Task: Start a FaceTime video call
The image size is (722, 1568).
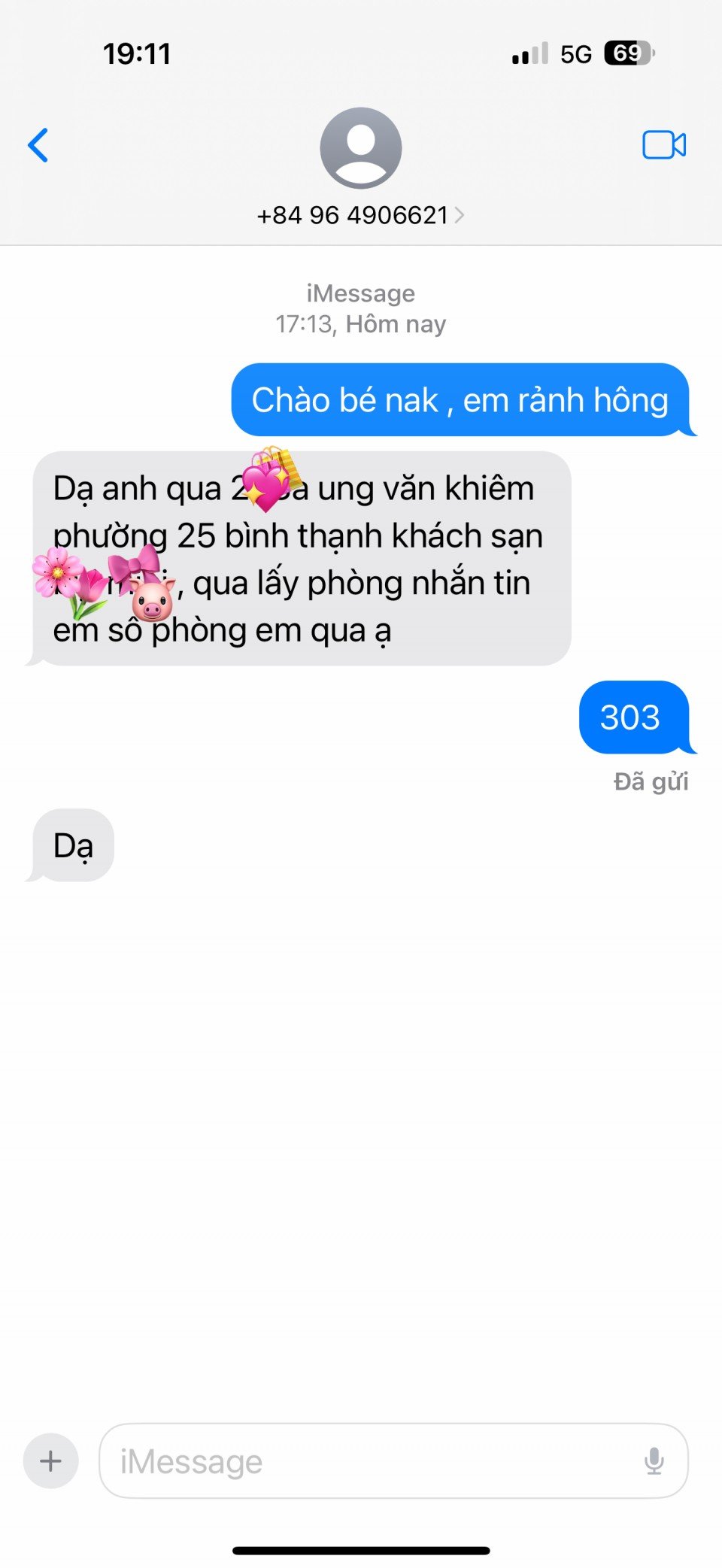Action: pyautogui.click(x=663, y=145)
